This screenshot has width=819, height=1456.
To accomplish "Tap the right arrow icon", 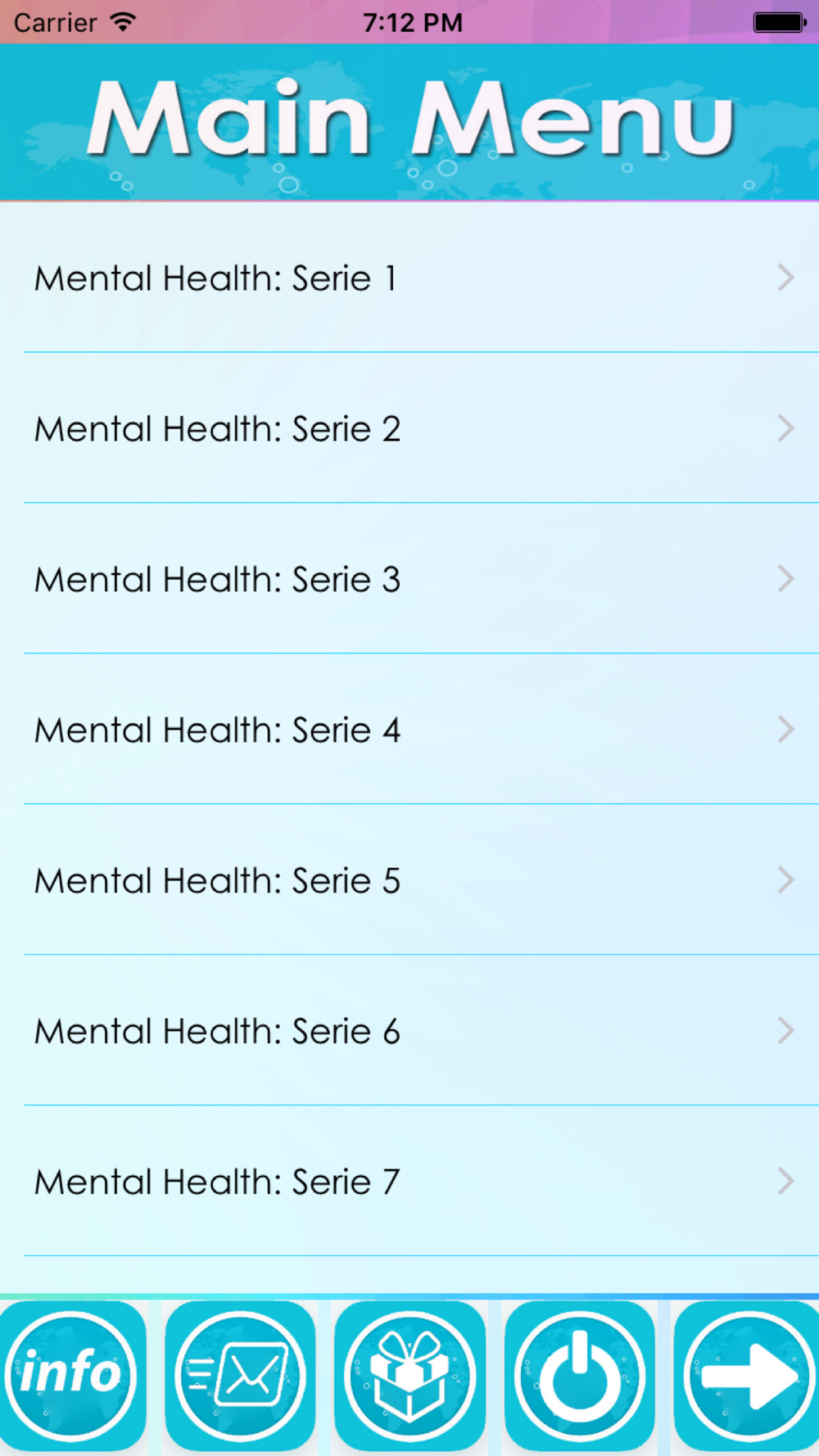I will tap(747, 1377).
